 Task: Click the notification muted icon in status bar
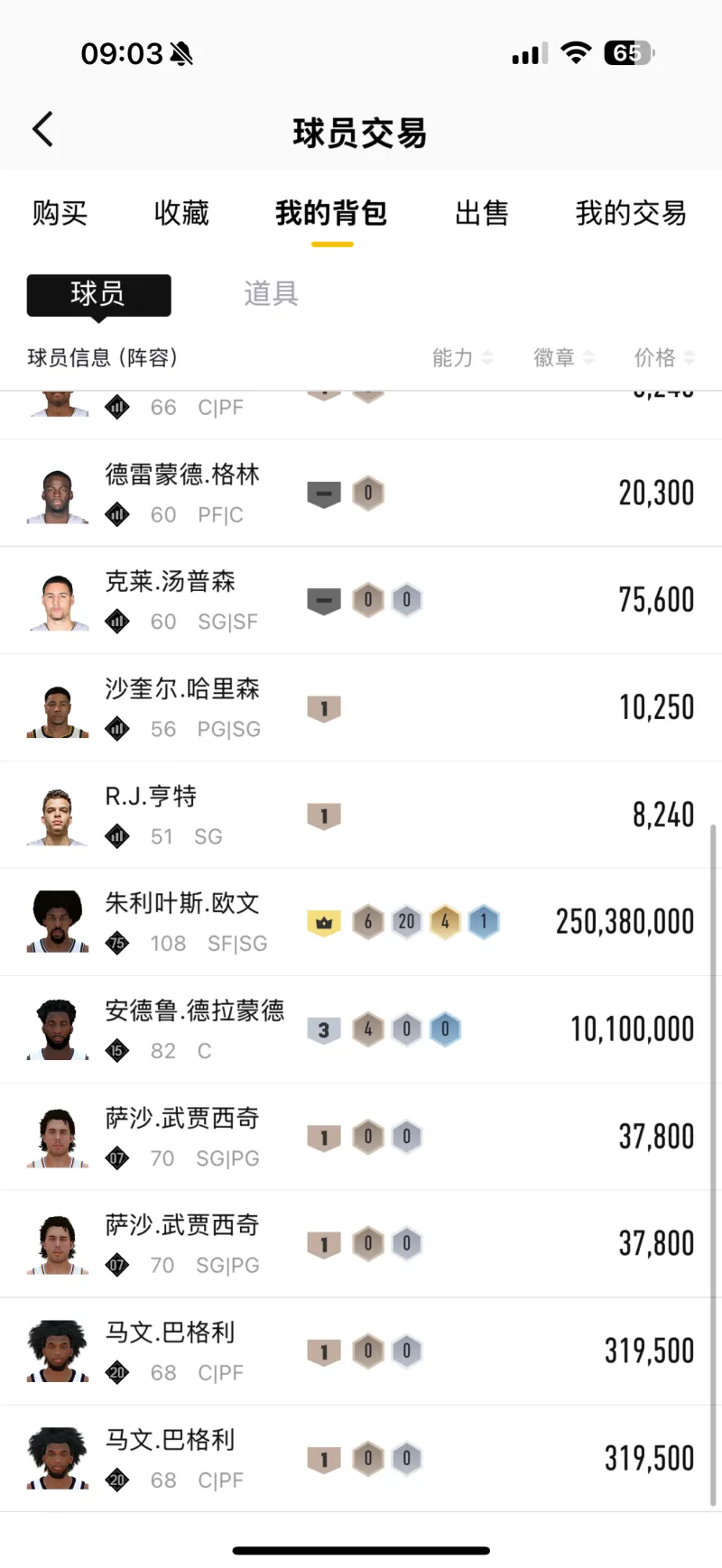tap(180, 53)
